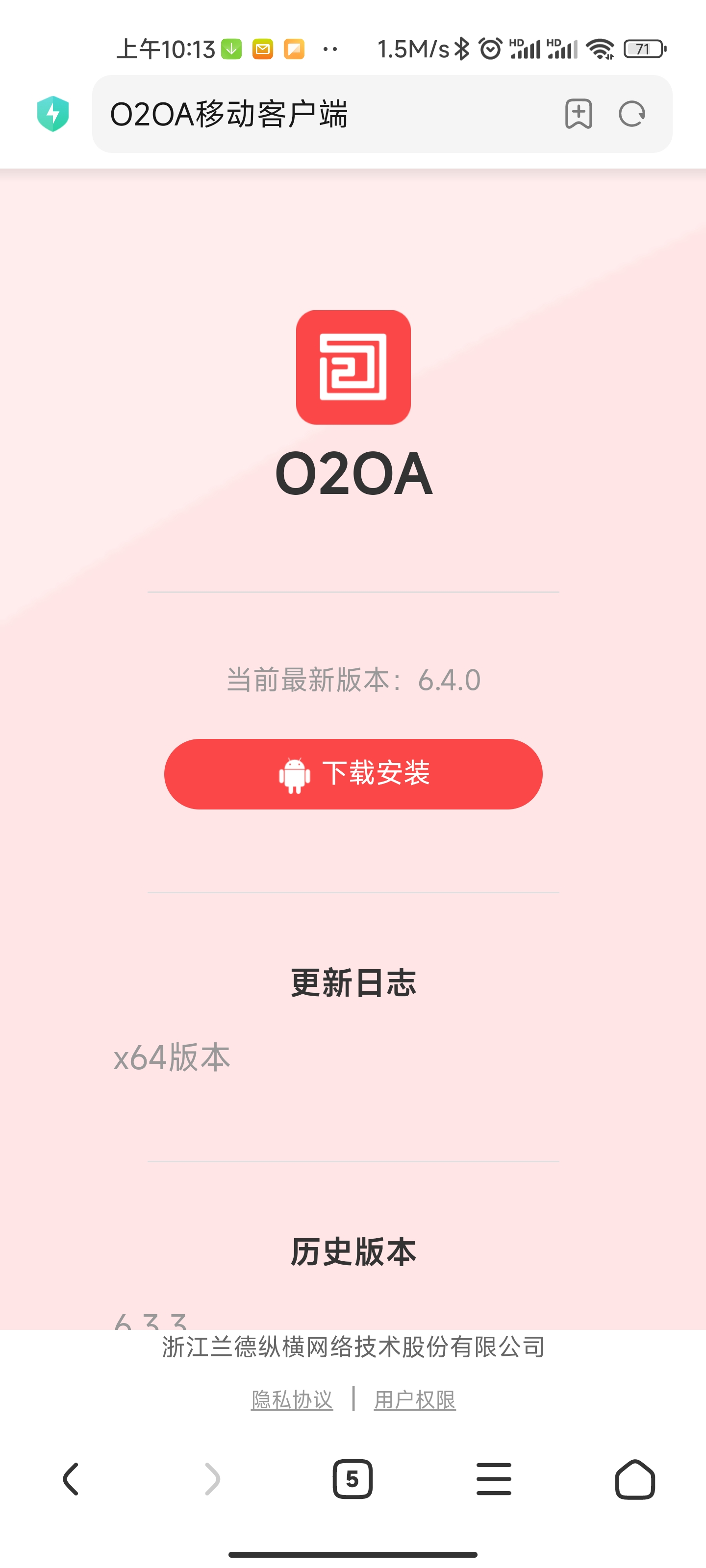The height and width of the screenshot is (1568, 706).
Task: Add this page to bookmarks
Action: tap(578, 114)
